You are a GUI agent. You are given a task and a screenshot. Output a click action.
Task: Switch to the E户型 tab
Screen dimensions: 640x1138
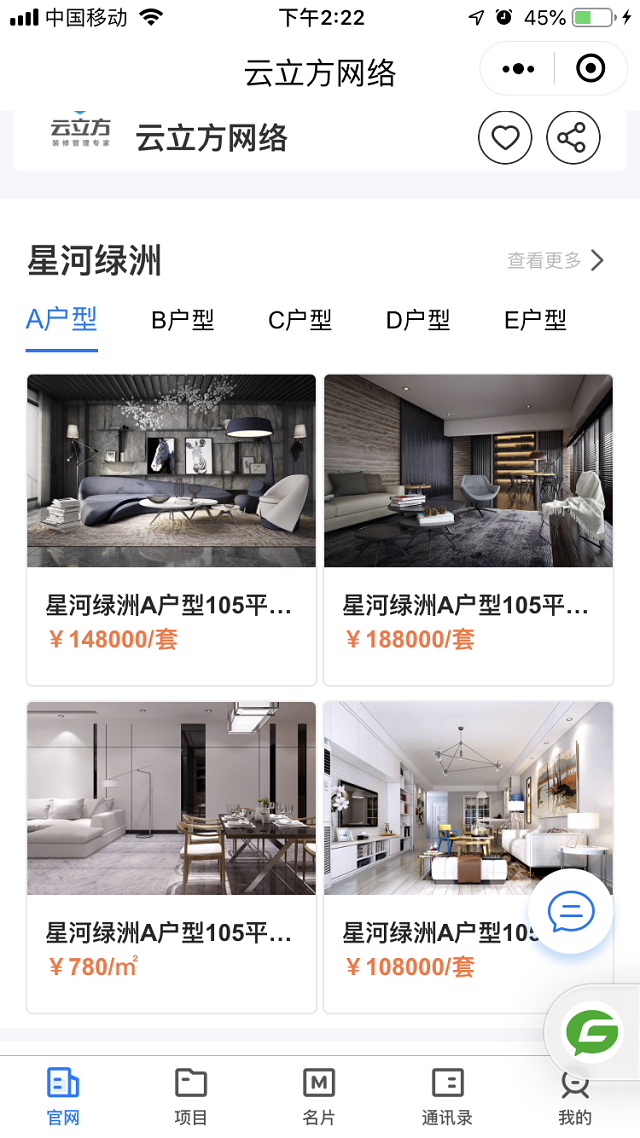point(536,320)
